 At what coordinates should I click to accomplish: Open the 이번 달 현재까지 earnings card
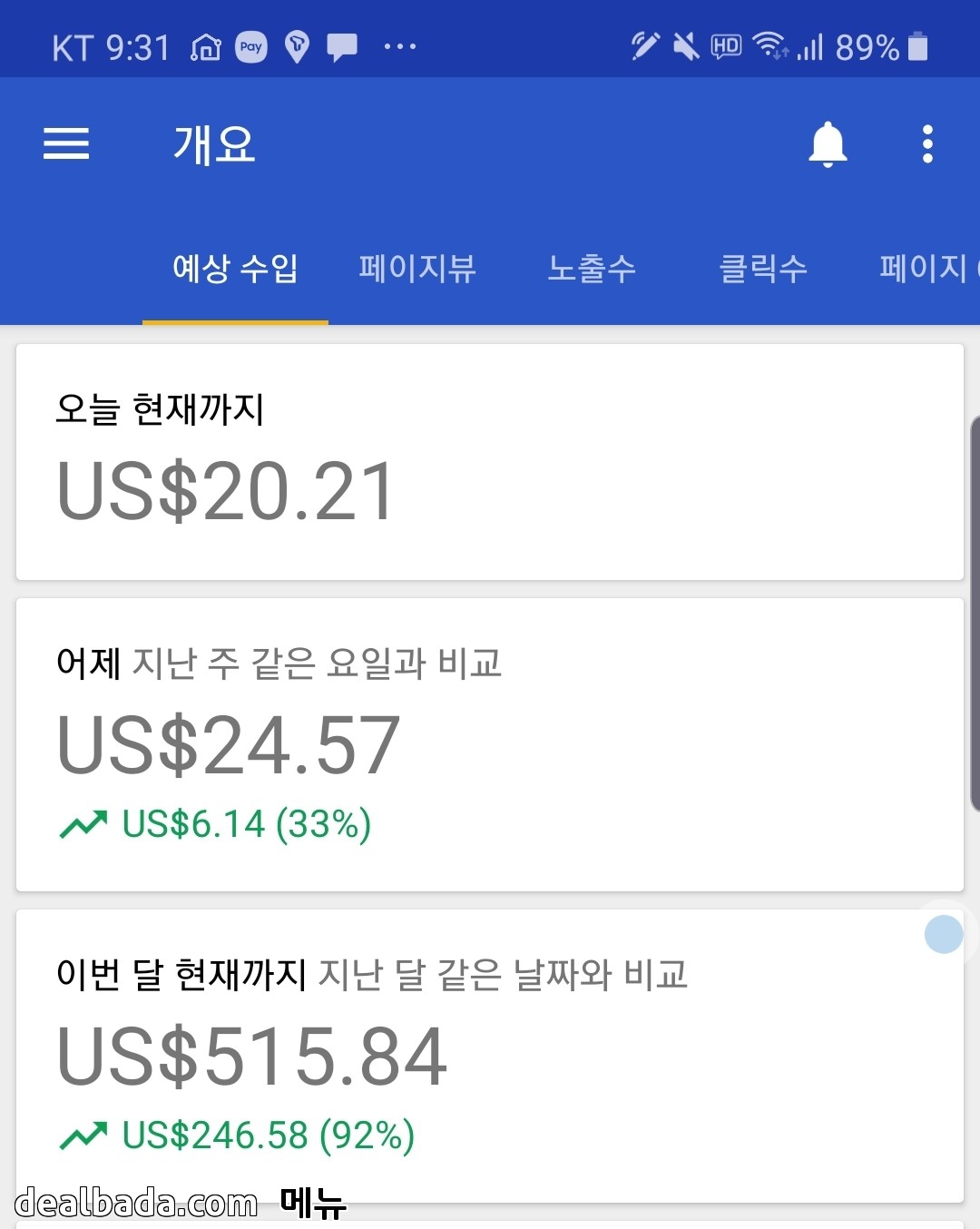[490, 1056]
